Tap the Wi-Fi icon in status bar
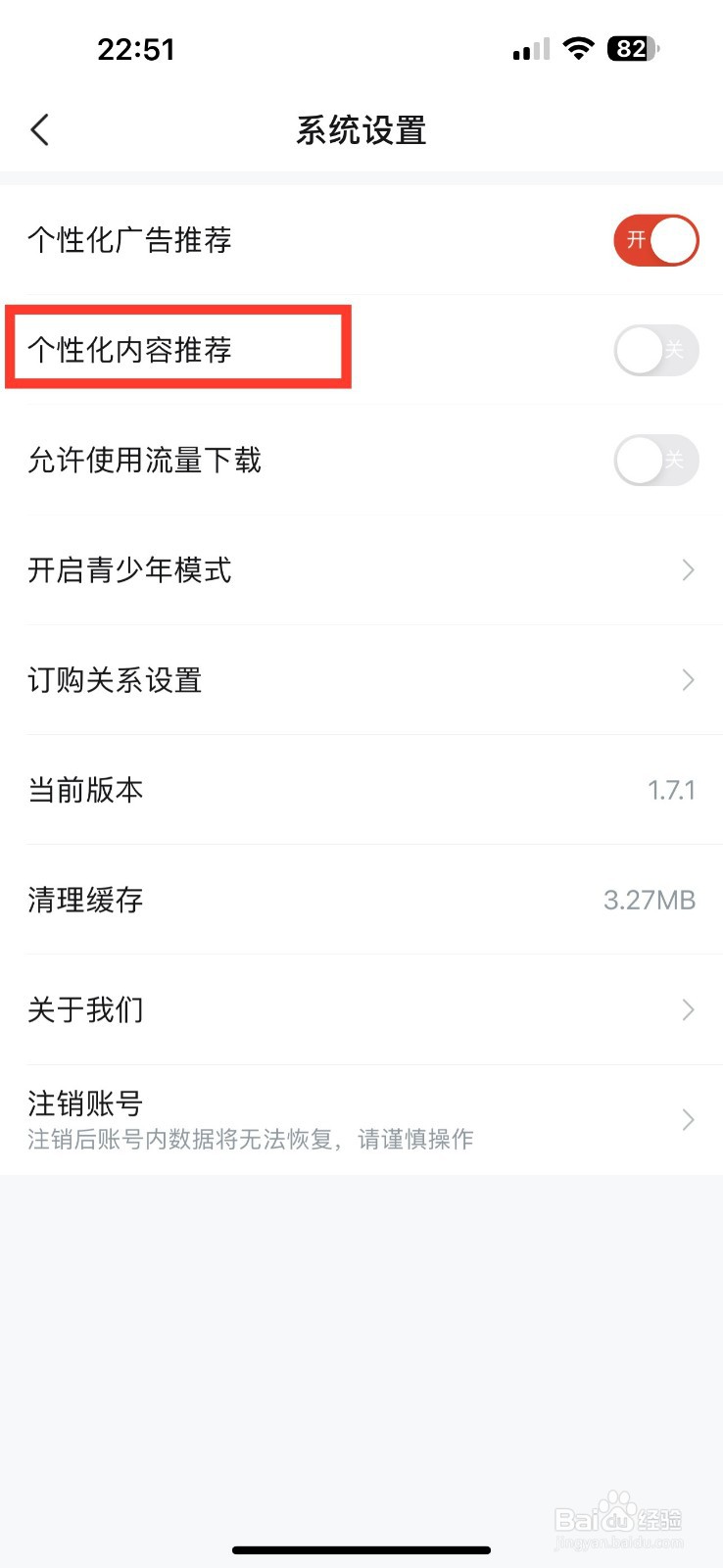 [x=578, y=48]
